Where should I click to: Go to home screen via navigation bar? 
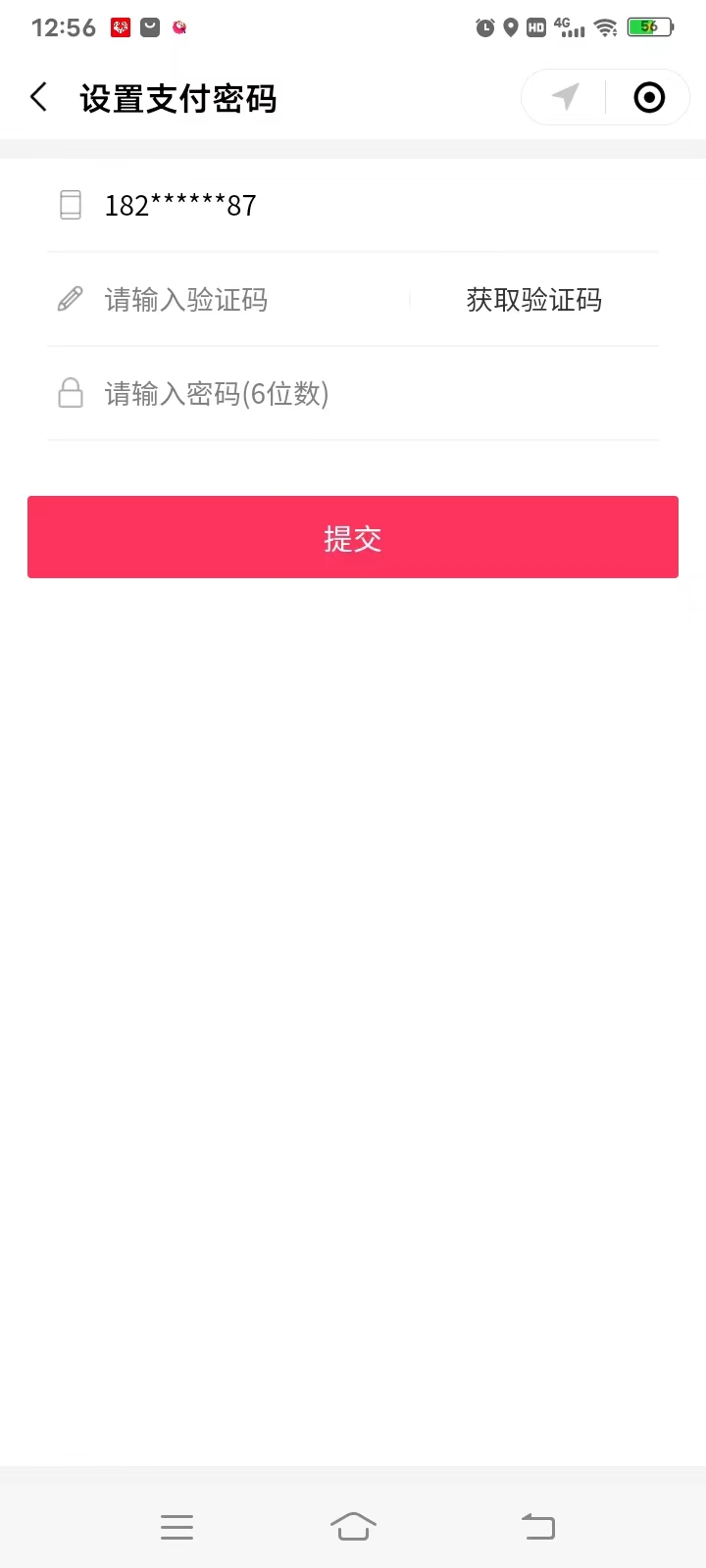pos(353,1526)
